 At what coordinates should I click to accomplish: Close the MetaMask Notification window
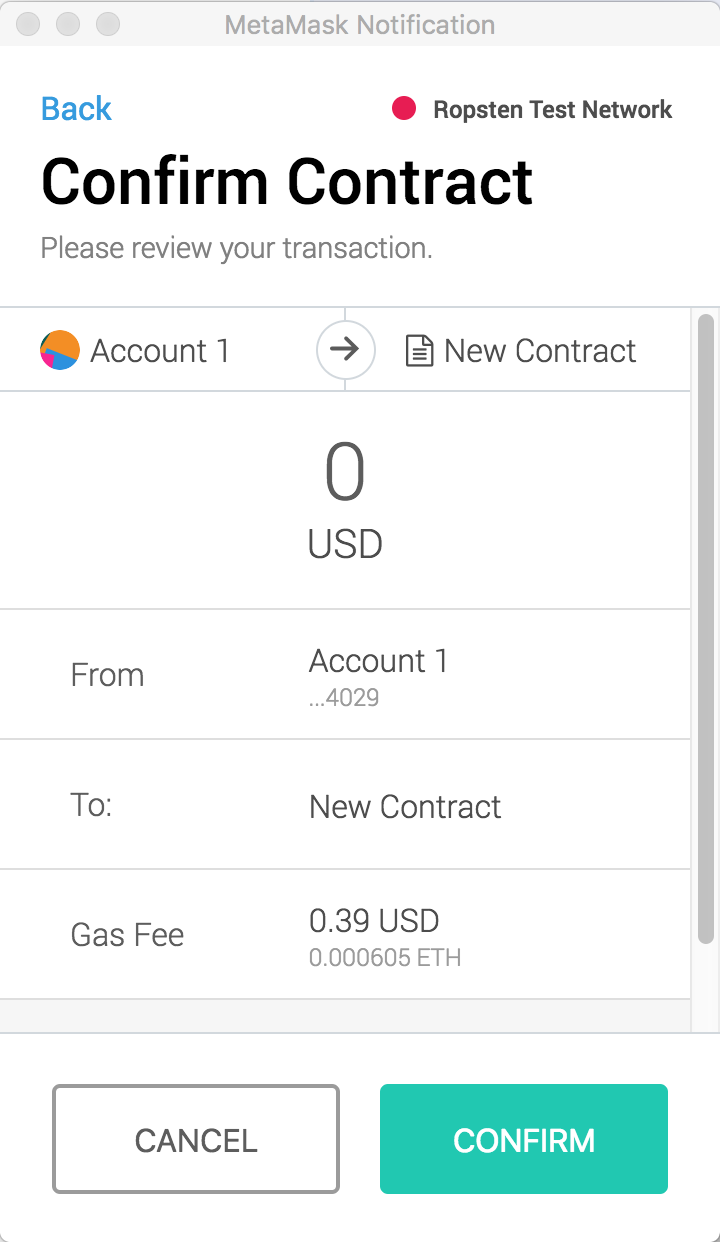point(28,23)
